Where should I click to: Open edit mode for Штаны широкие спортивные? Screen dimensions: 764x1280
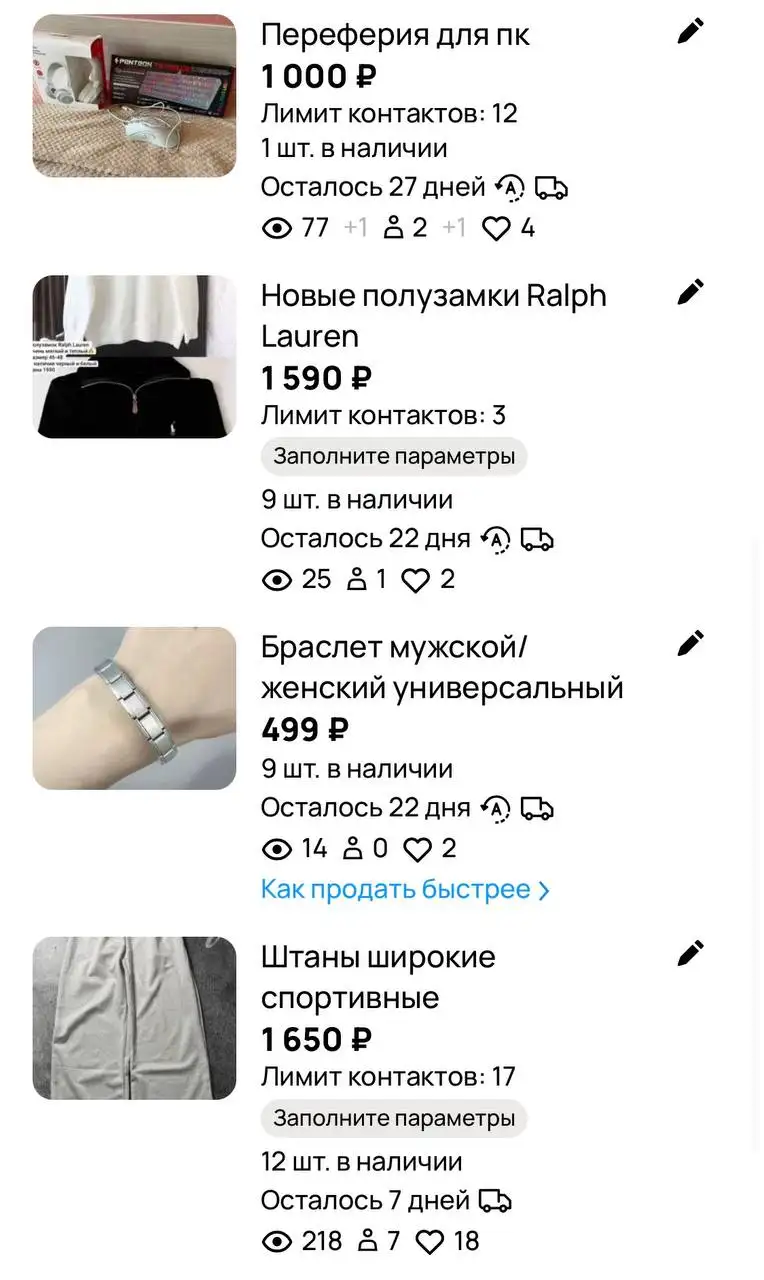689,953
